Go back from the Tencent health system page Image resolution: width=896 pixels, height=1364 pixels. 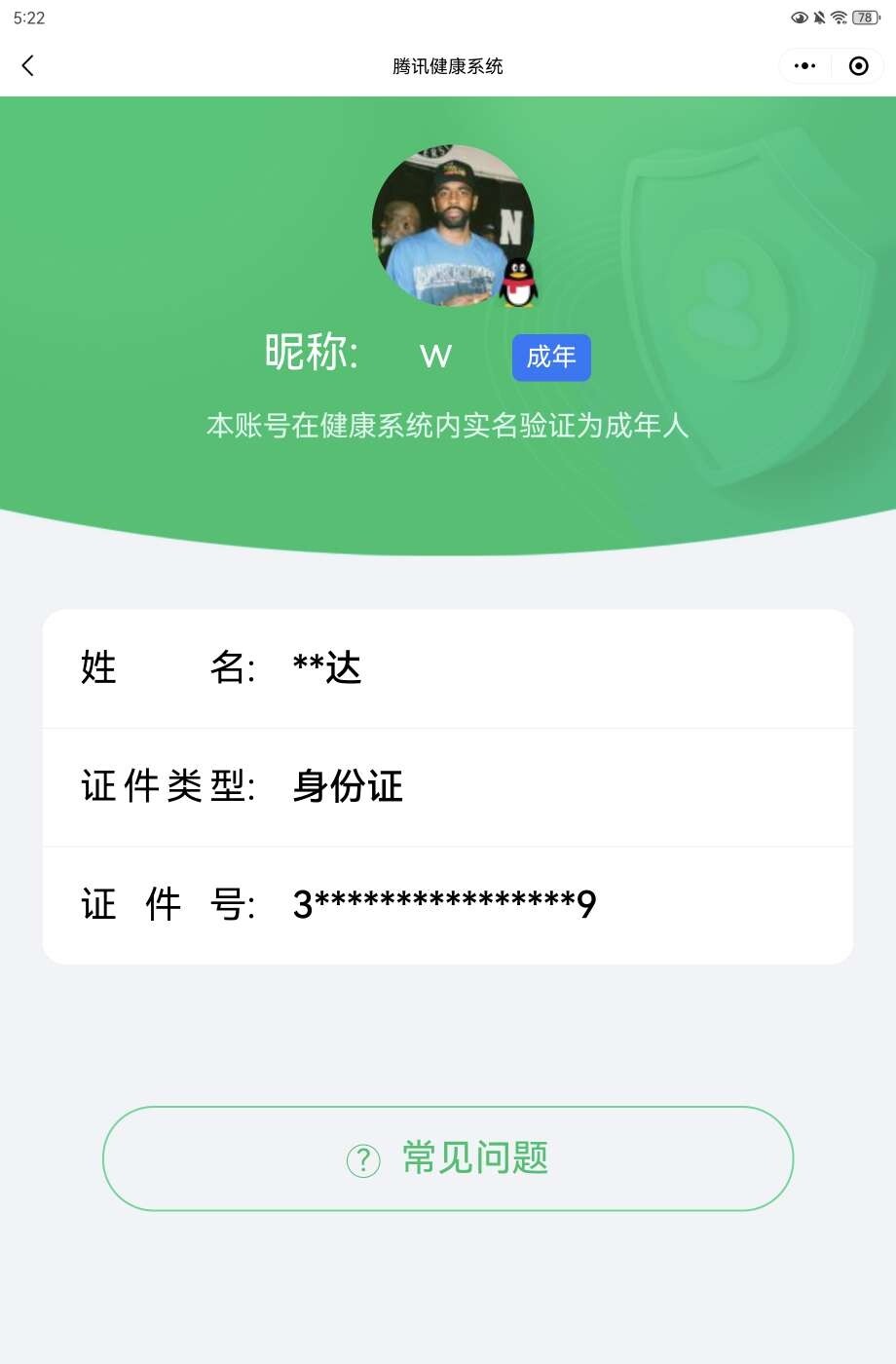27,65
